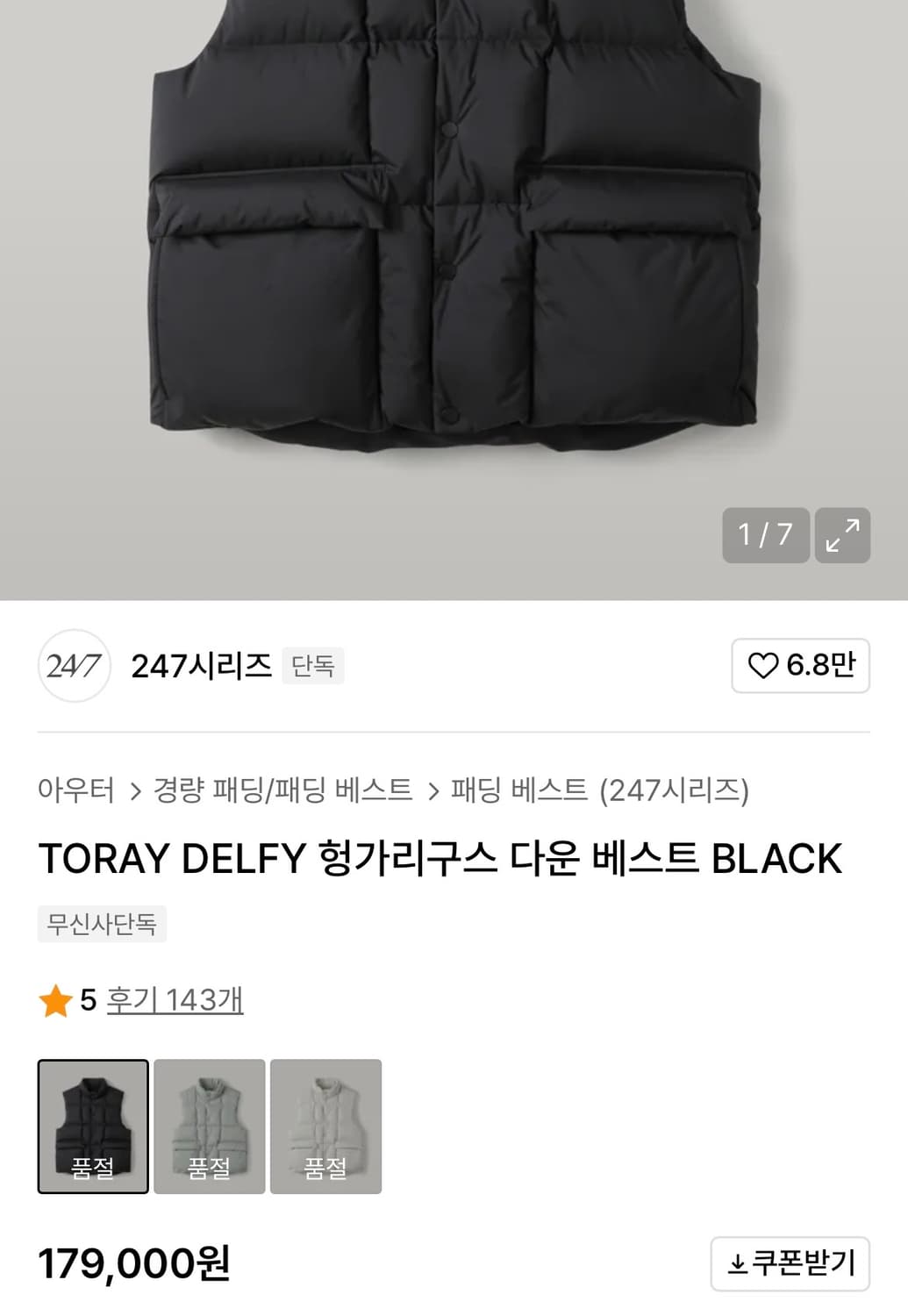Image resolution: width=908 pixels, height=1316 pixels.
Task: Select the white 품절 vest thumbnail
Action: tap(326, 1126)
